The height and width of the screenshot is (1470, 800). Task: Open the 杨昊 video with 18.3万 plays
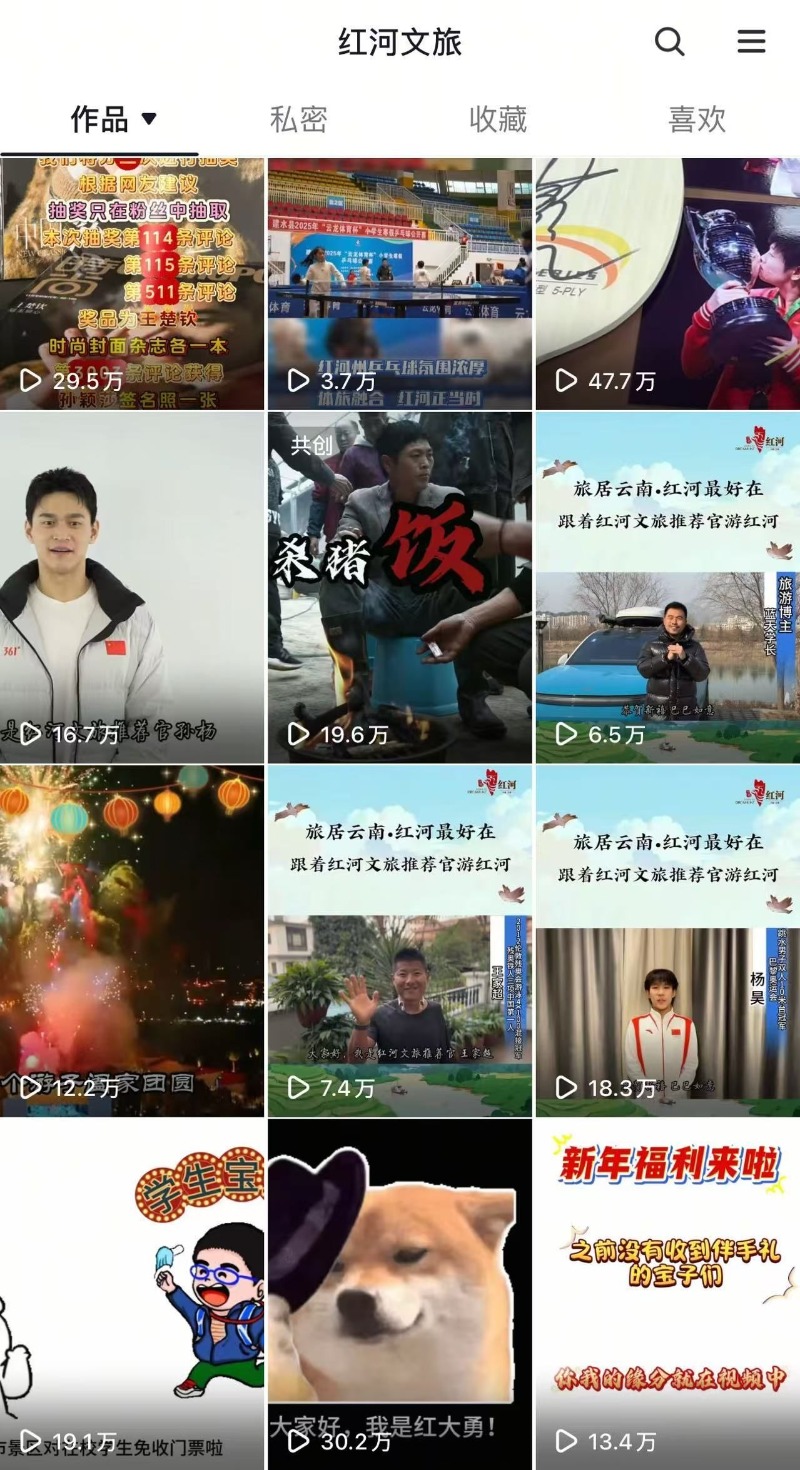tap(667, 940)
